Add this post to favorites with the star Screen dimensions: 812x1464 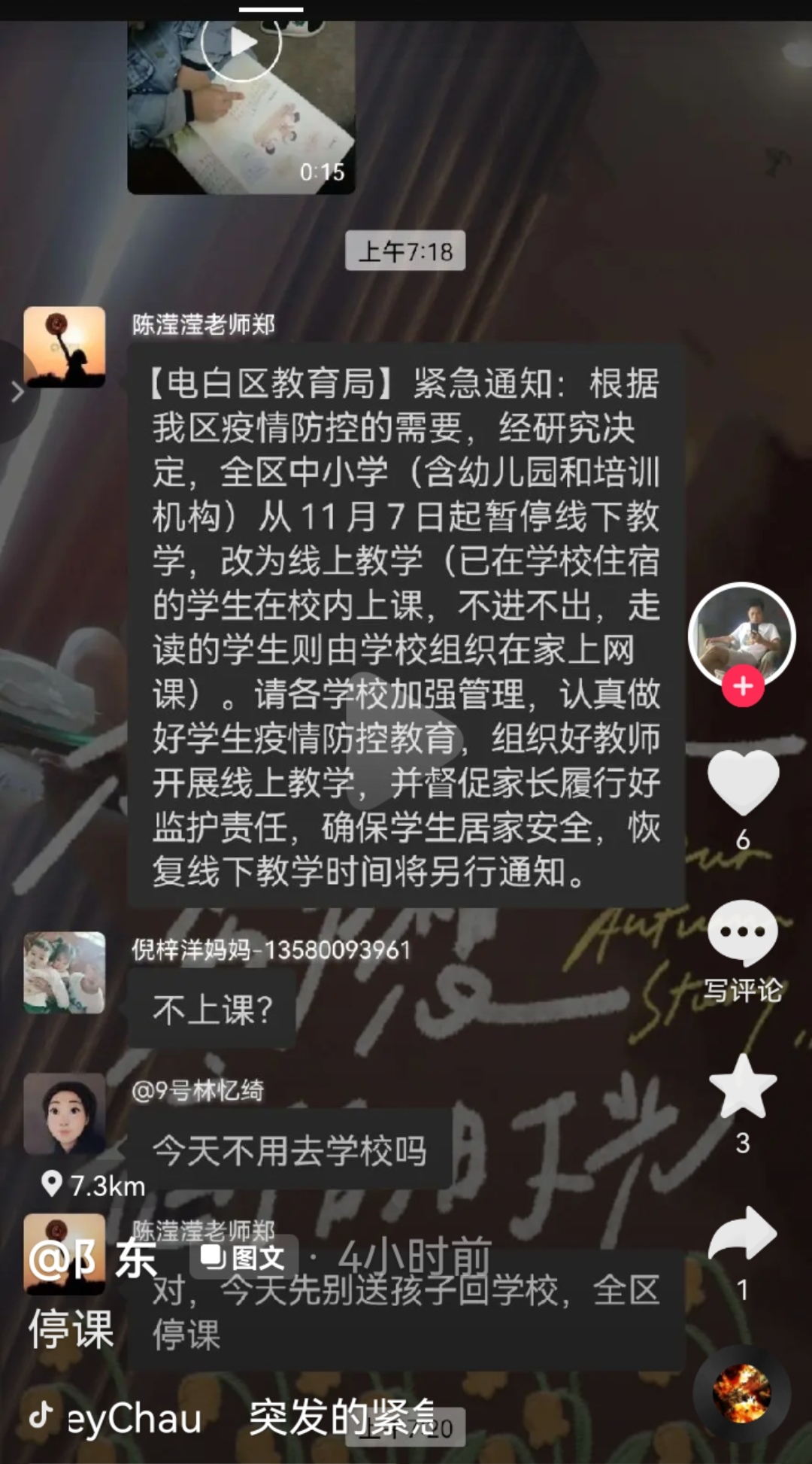point(743,1088)
